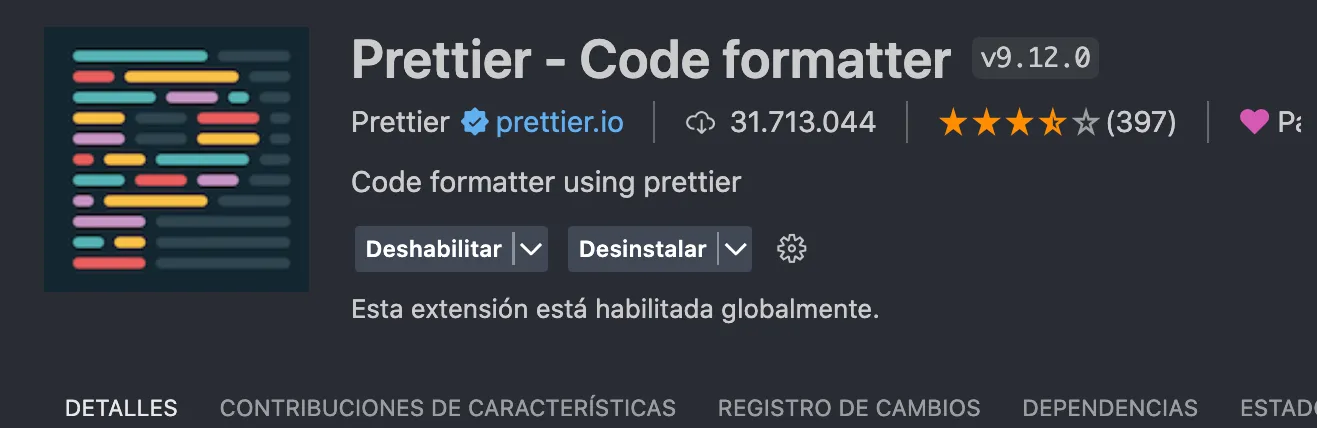
Task: Expand the Deshabilitar dropdown arrow
Action: click(x=531, y=249)
